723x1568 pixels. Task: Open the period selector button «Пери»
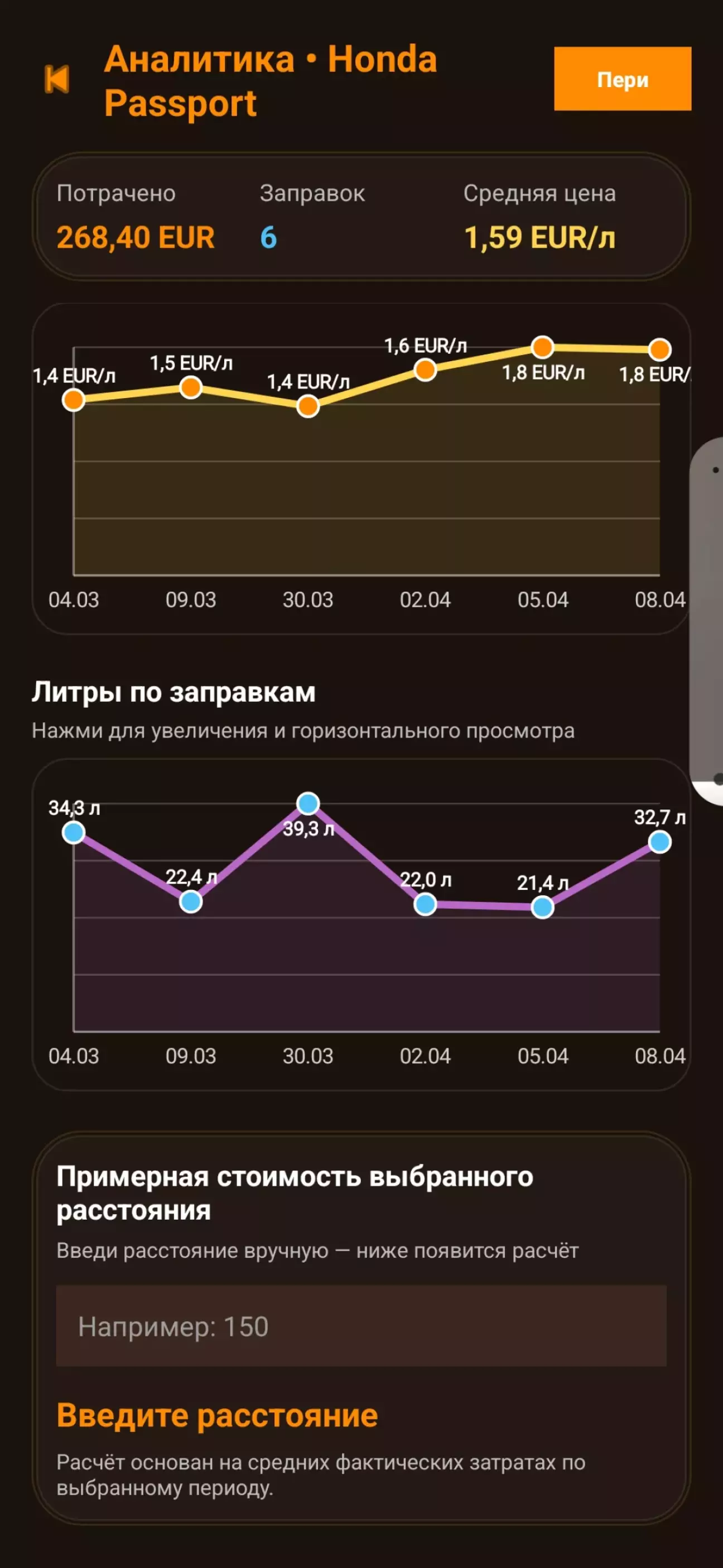point(622,79)
